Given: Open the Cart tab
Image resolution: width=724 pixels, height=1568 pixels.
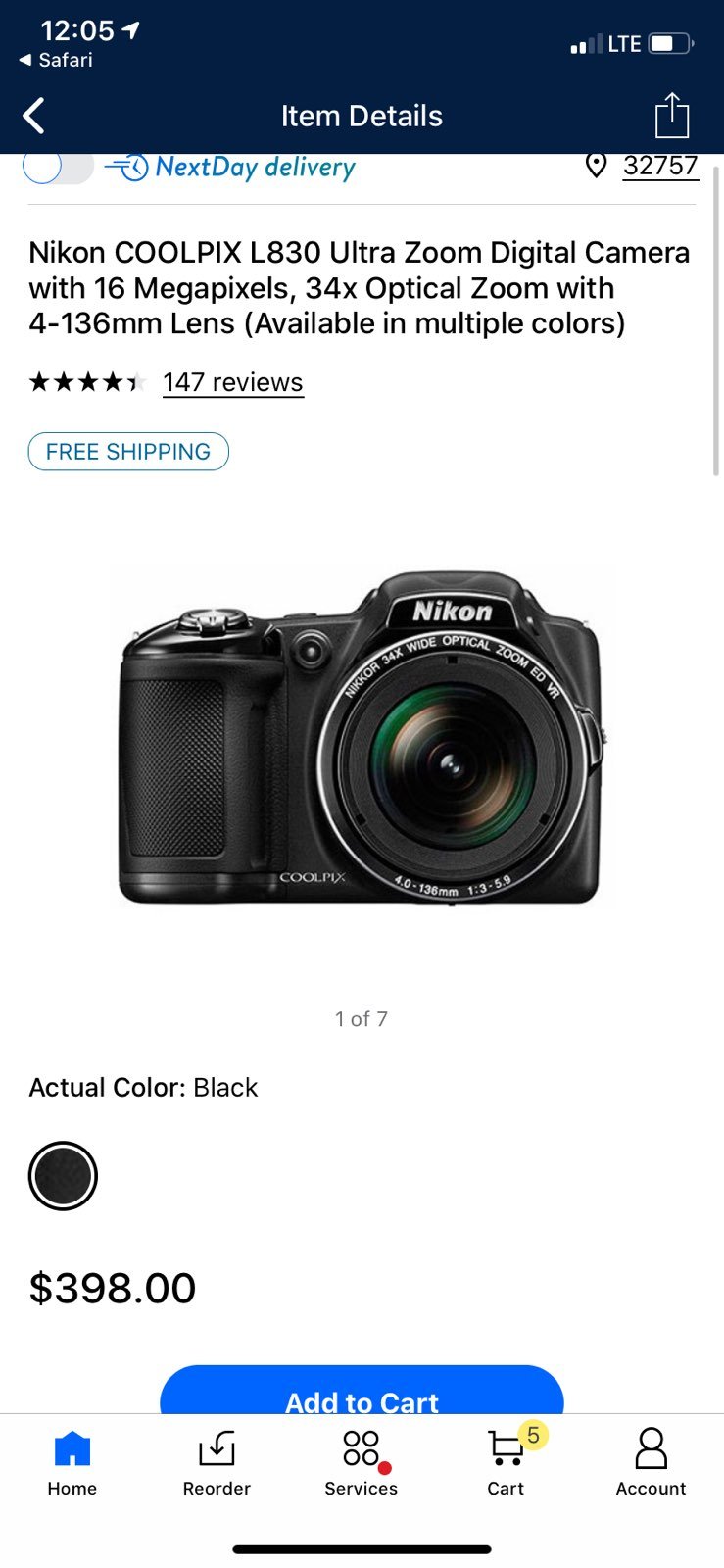Looking at the screenshot, I should click(x=507, y=1462).
